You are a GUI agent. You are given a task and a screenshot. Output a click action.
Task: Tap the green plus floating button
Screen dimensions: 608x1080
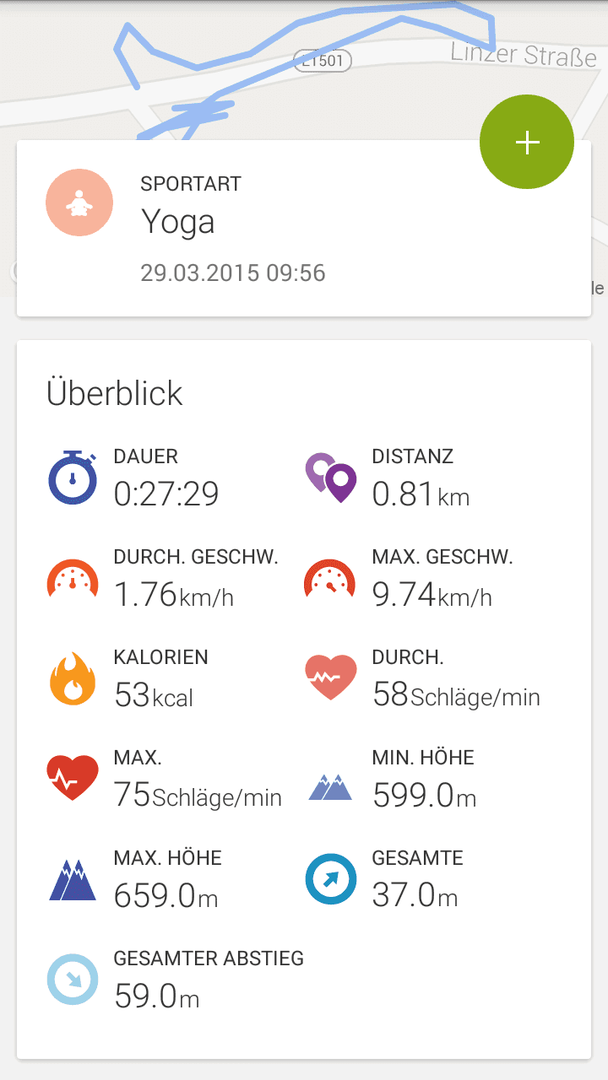pos(527,142)
